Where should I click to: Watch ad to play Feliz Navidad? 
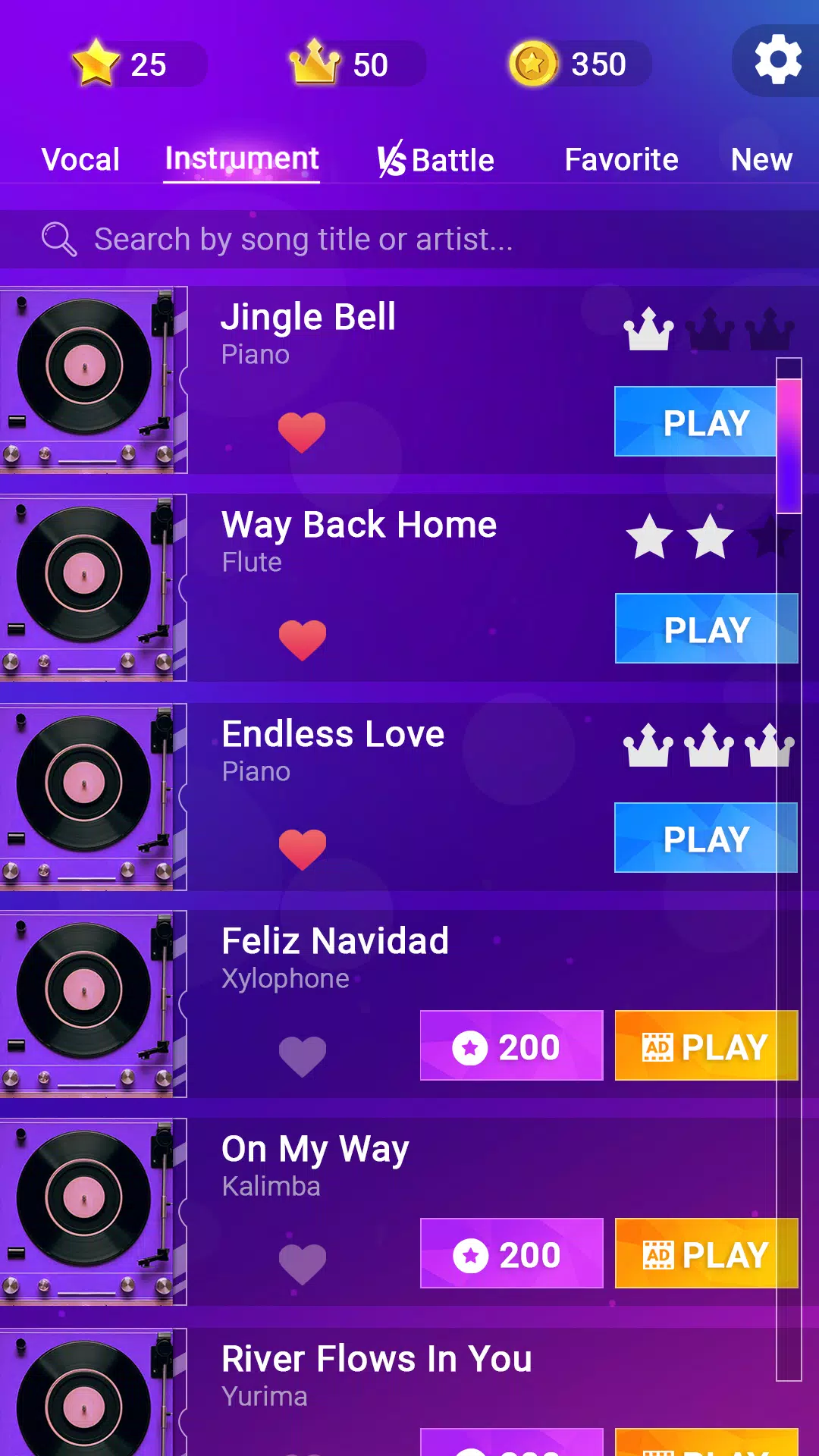tap(707, 1046)
